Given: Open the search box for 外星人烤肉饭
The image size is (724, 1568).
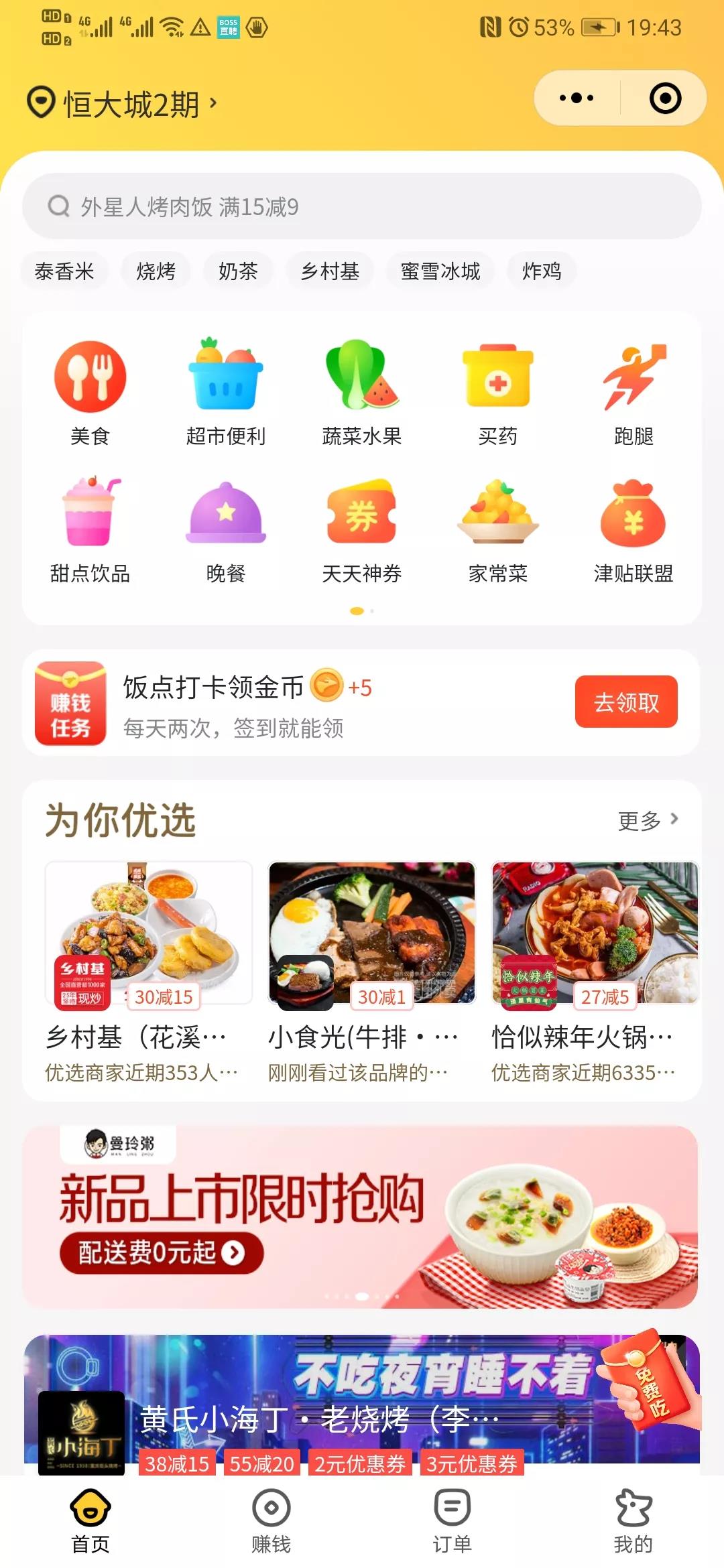Looking at the screenshot, I should [362, 206].
